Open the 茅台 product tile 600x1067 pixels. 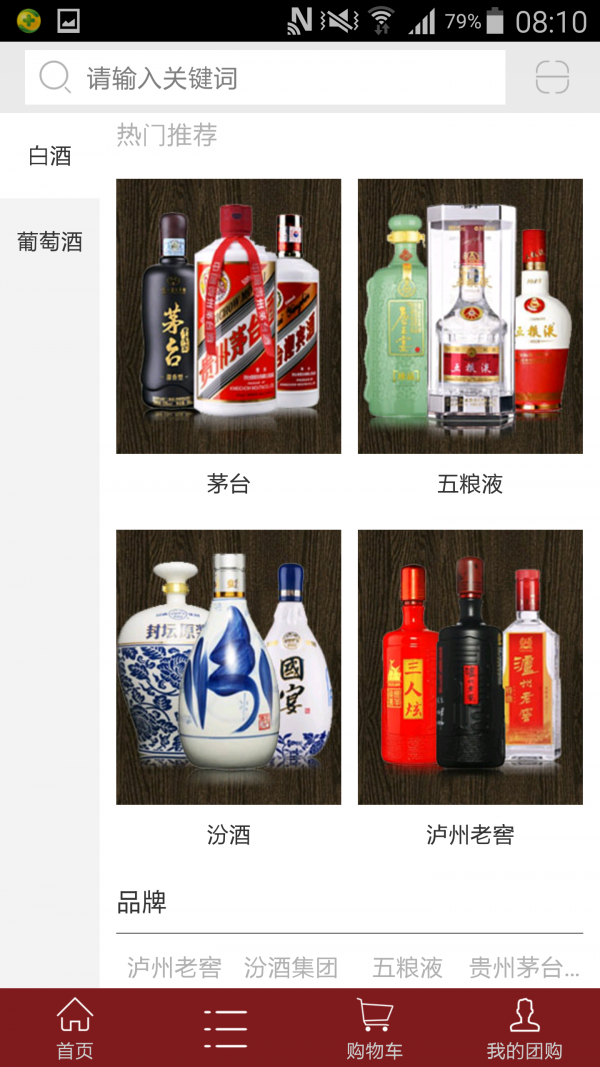click(x=228, y=317)
